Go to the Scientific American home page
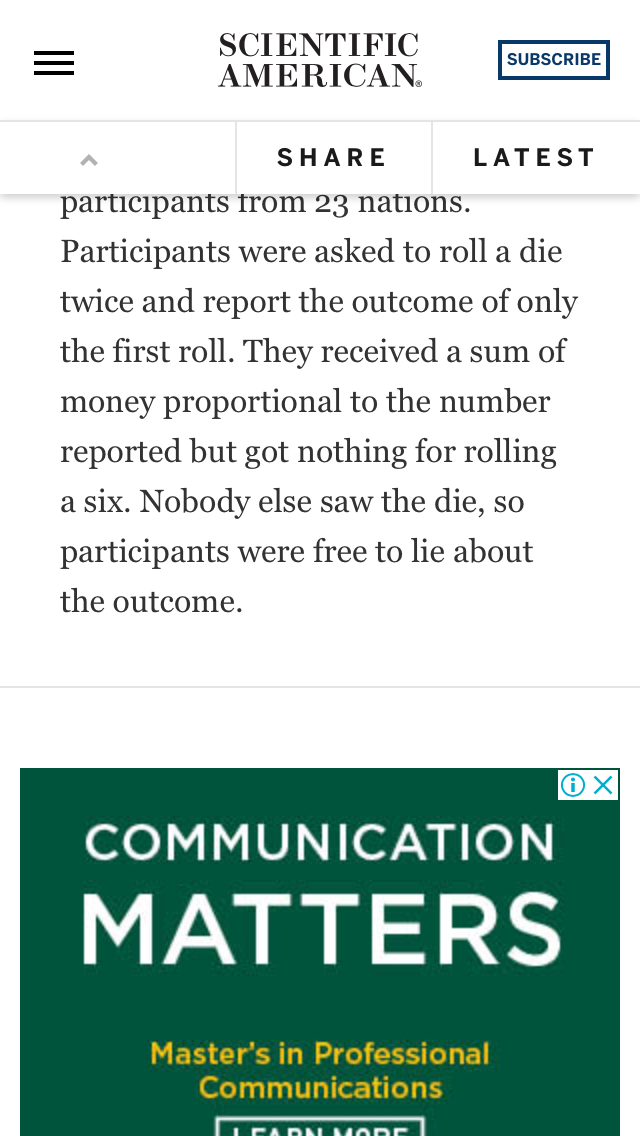The image size is (640, 1136). pyautogui.click(x=320, y=61)
